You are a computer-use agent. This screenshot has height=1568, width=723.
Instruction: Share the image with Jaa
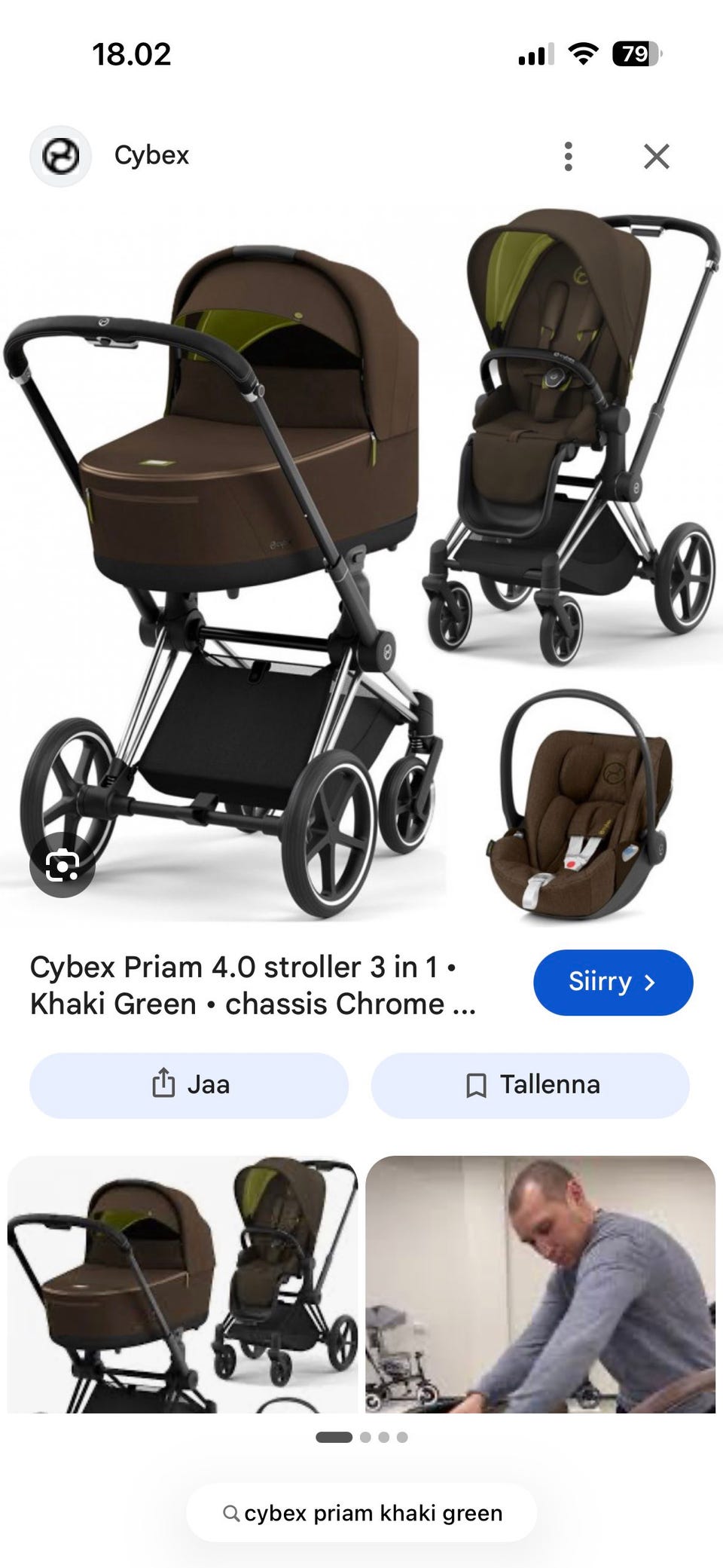coord(189,1085)
